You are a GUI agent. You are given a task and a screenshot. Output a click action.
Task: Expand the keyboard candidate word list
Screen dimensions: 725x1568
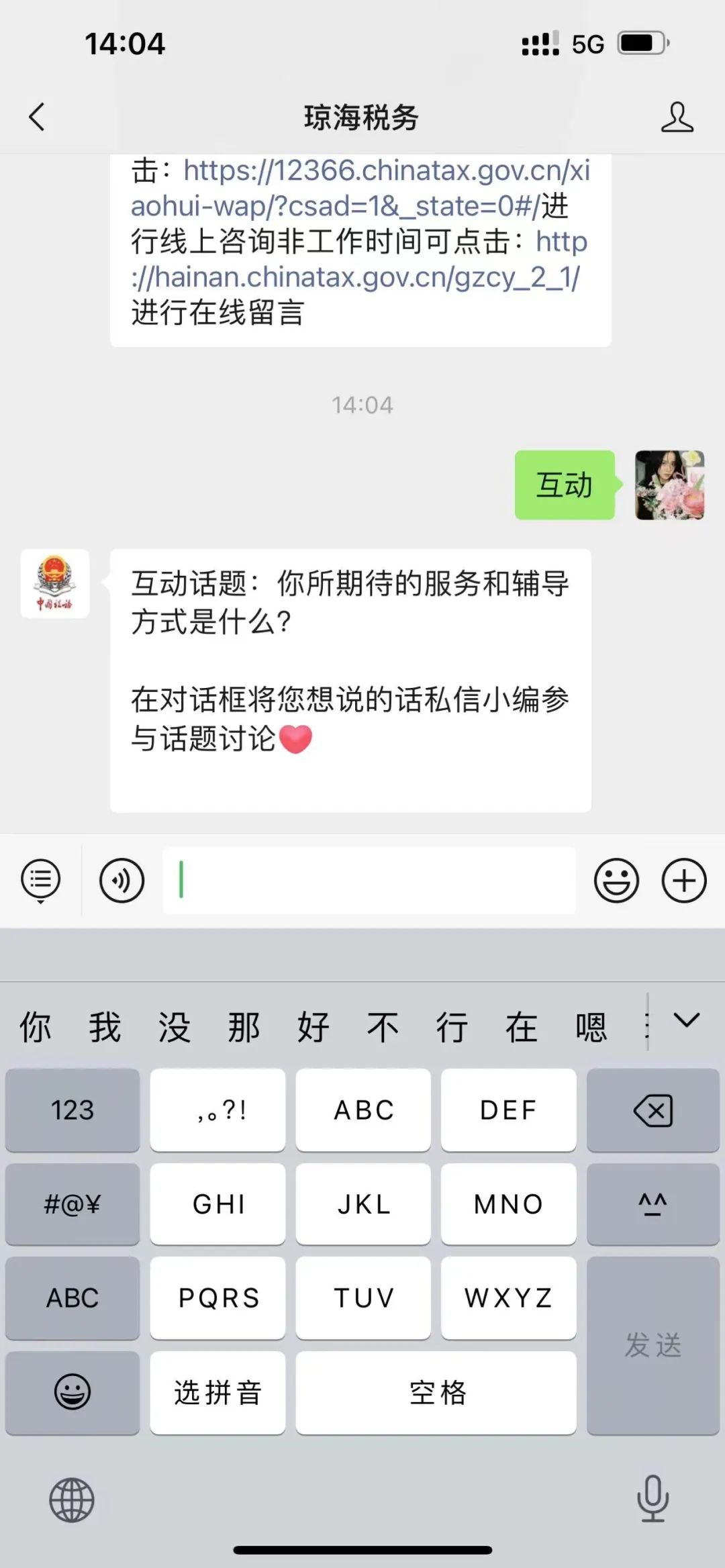tap(686, 1021)
